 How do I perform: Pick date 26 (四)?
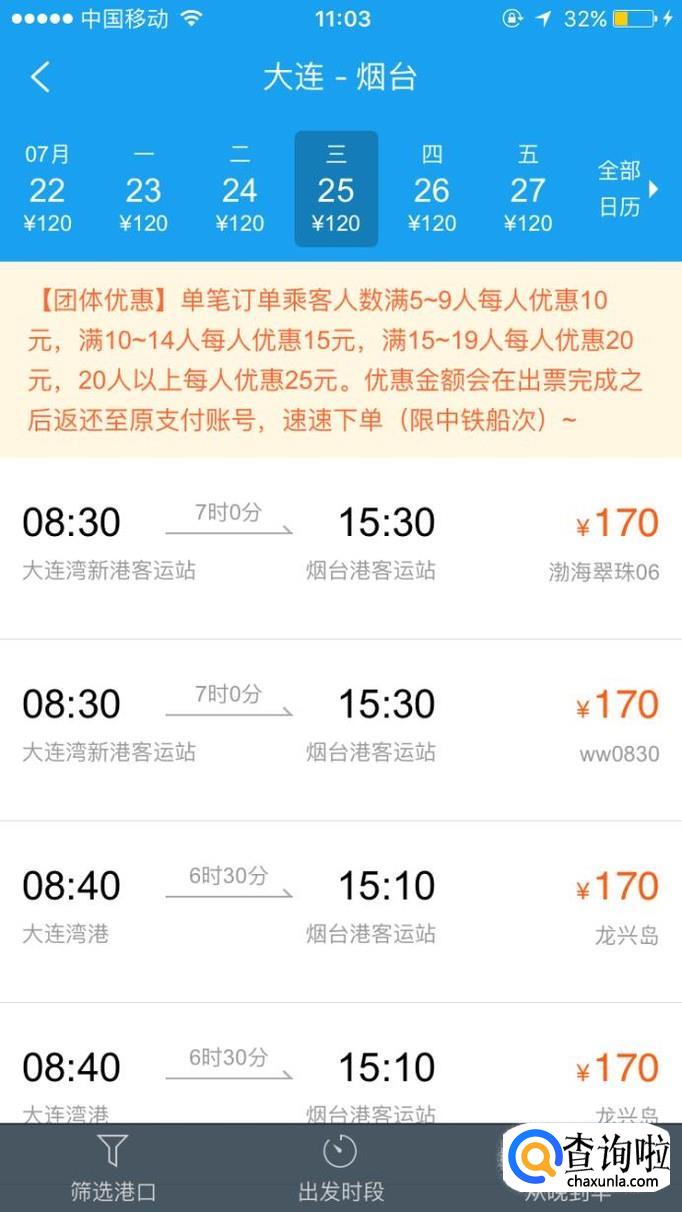point(432,189)
